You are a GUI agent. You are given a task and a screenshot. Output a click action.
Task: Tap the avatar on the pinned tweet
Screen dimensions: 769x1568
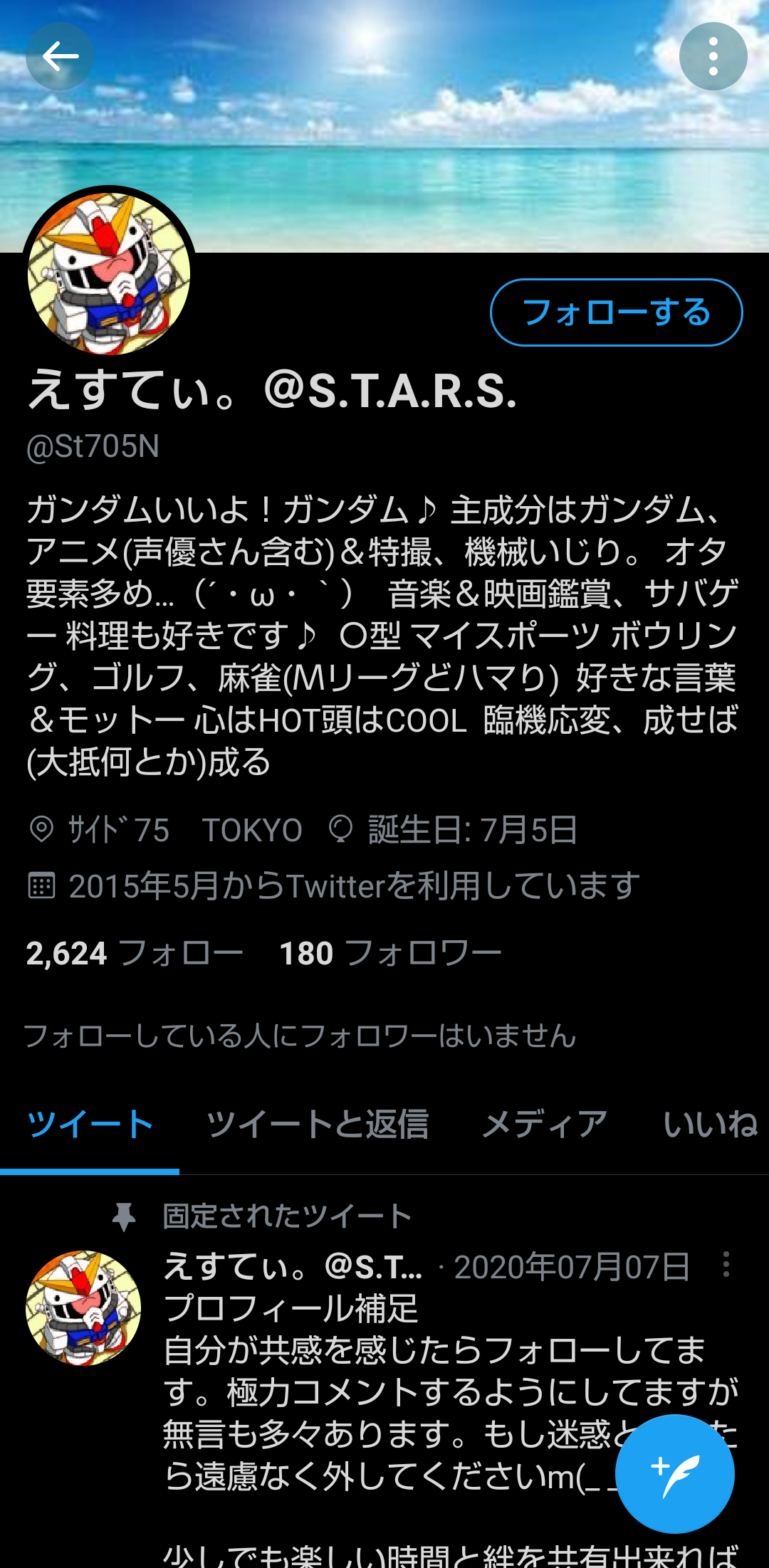click(83, 1308)
